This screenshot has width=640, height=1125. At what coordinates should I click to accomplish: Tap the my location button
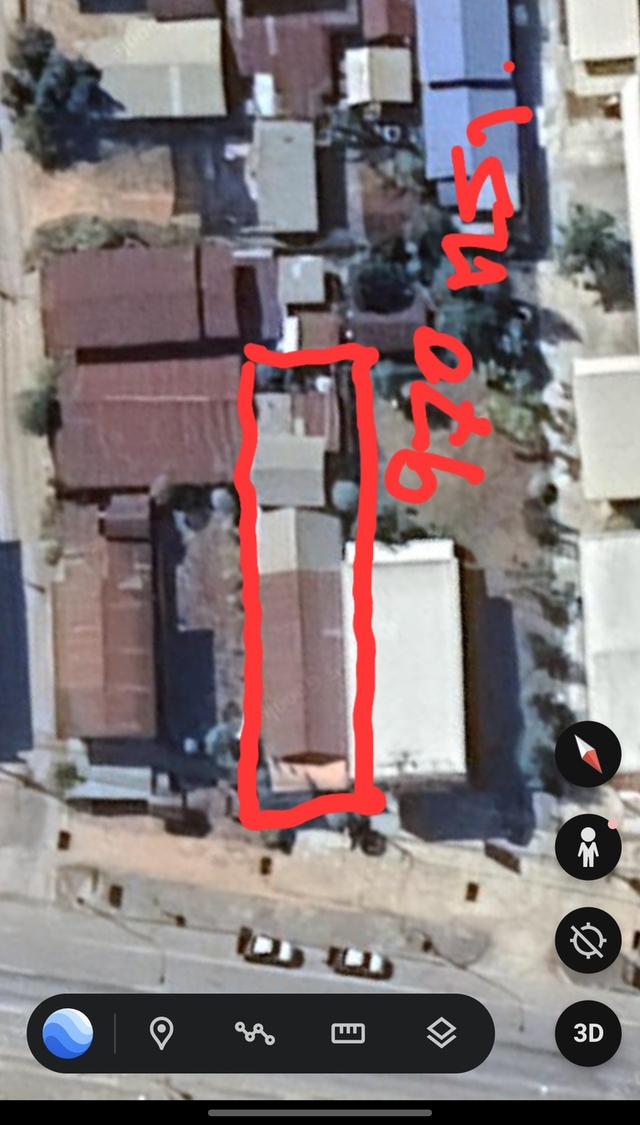pyautogui.click(x=588, y=940)
